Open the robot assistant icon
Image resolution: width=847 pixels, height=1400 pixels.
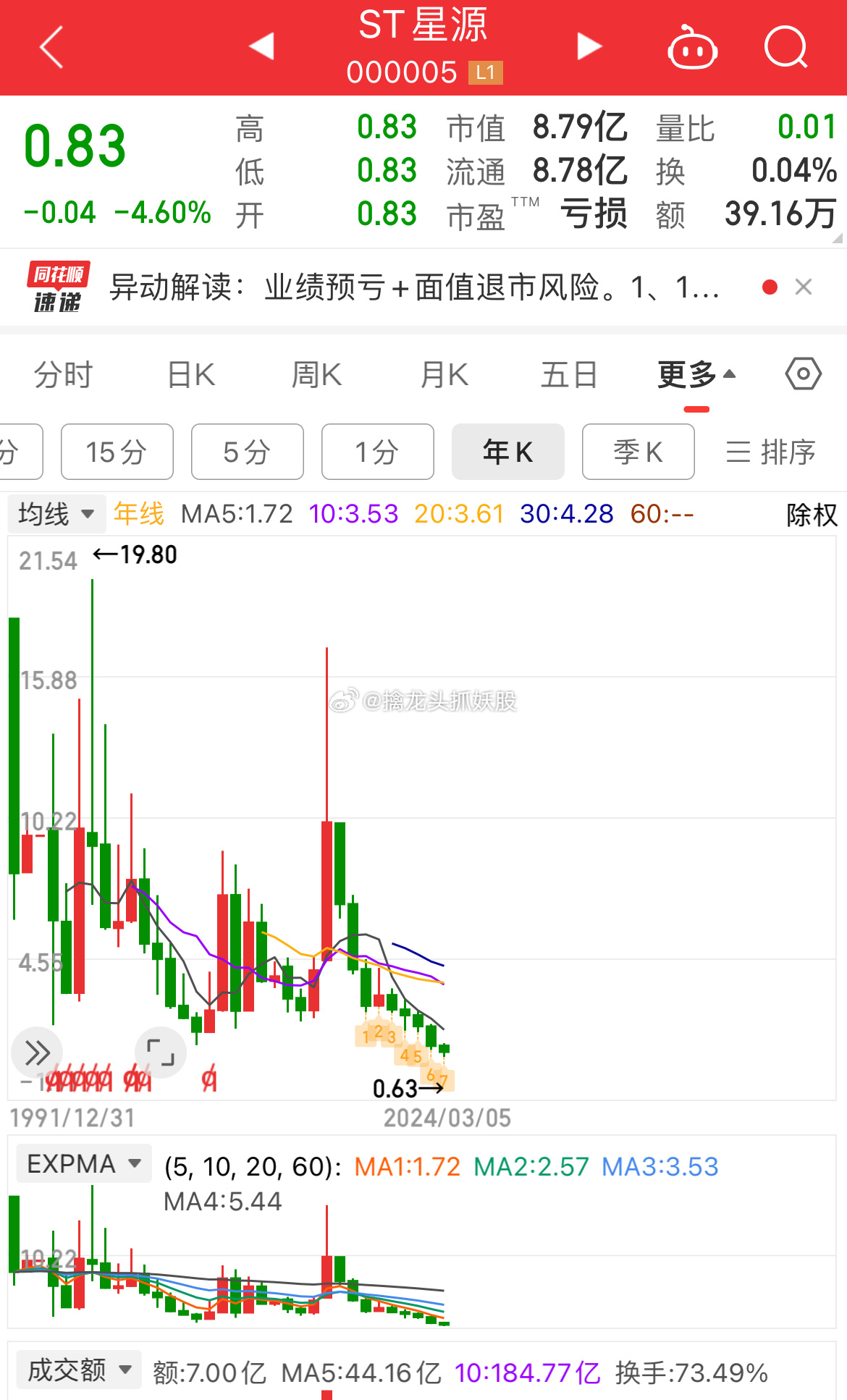pos(692,48)
